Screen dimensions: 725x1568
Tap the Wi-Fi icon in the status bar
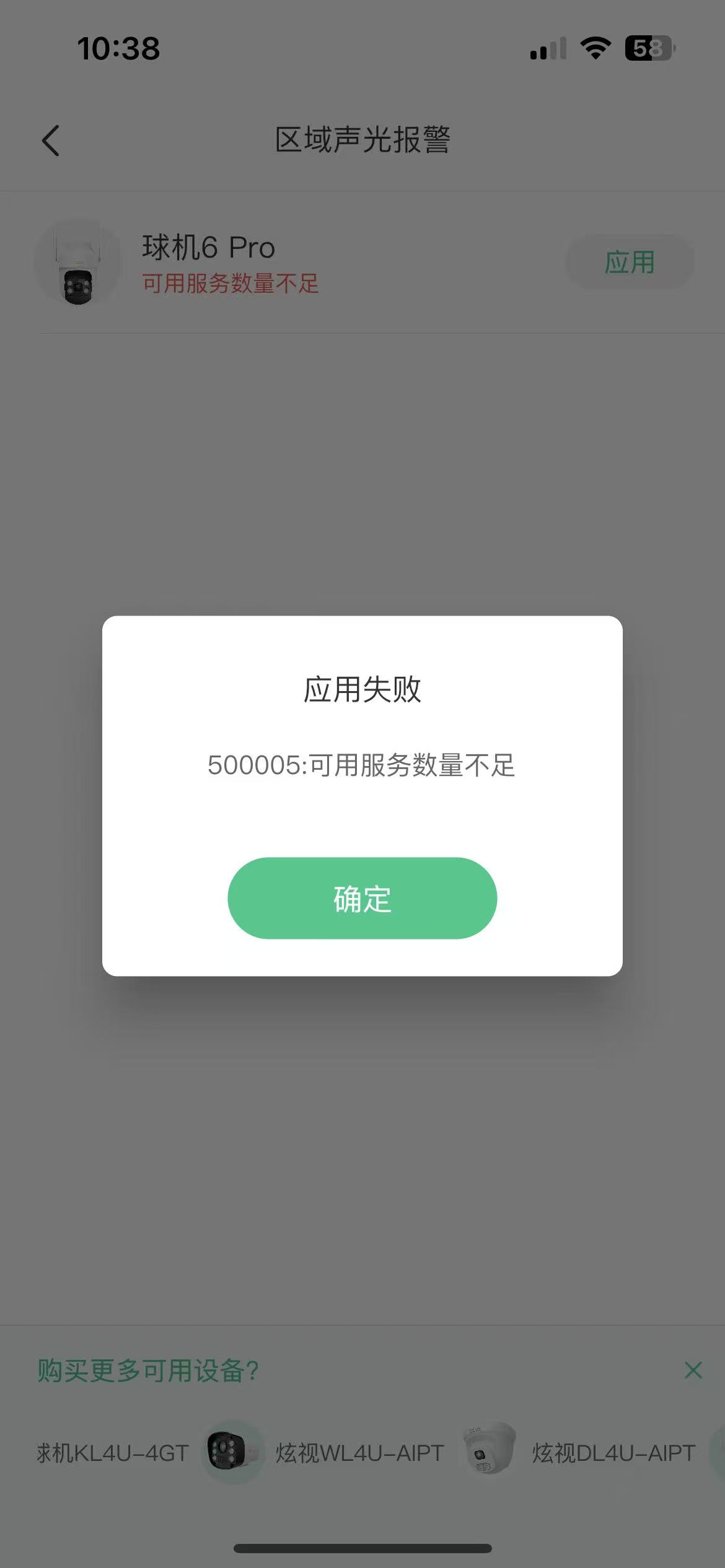(x=593, y=50)
